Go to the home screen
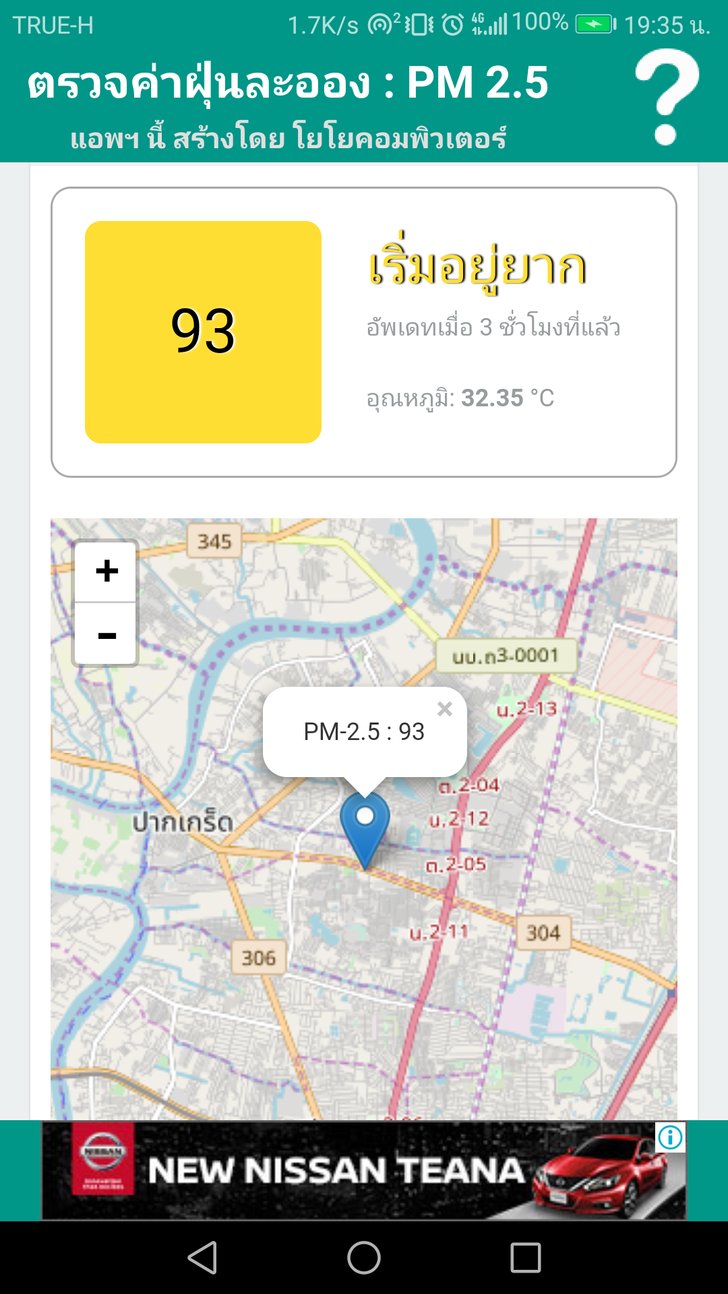 [364, 1257]
